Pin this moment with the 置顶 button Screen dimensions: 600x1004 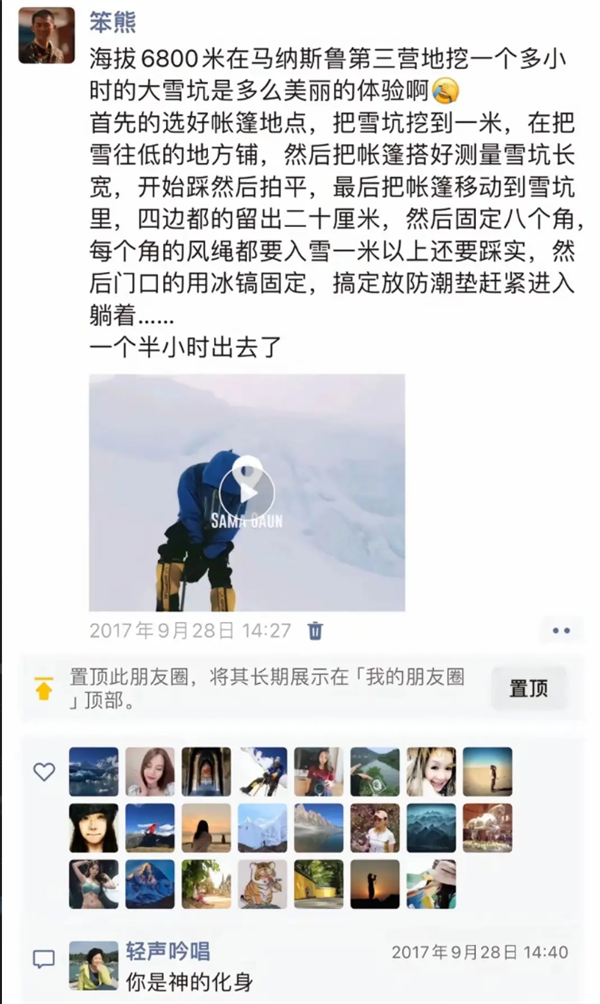(x=528, y=688)
